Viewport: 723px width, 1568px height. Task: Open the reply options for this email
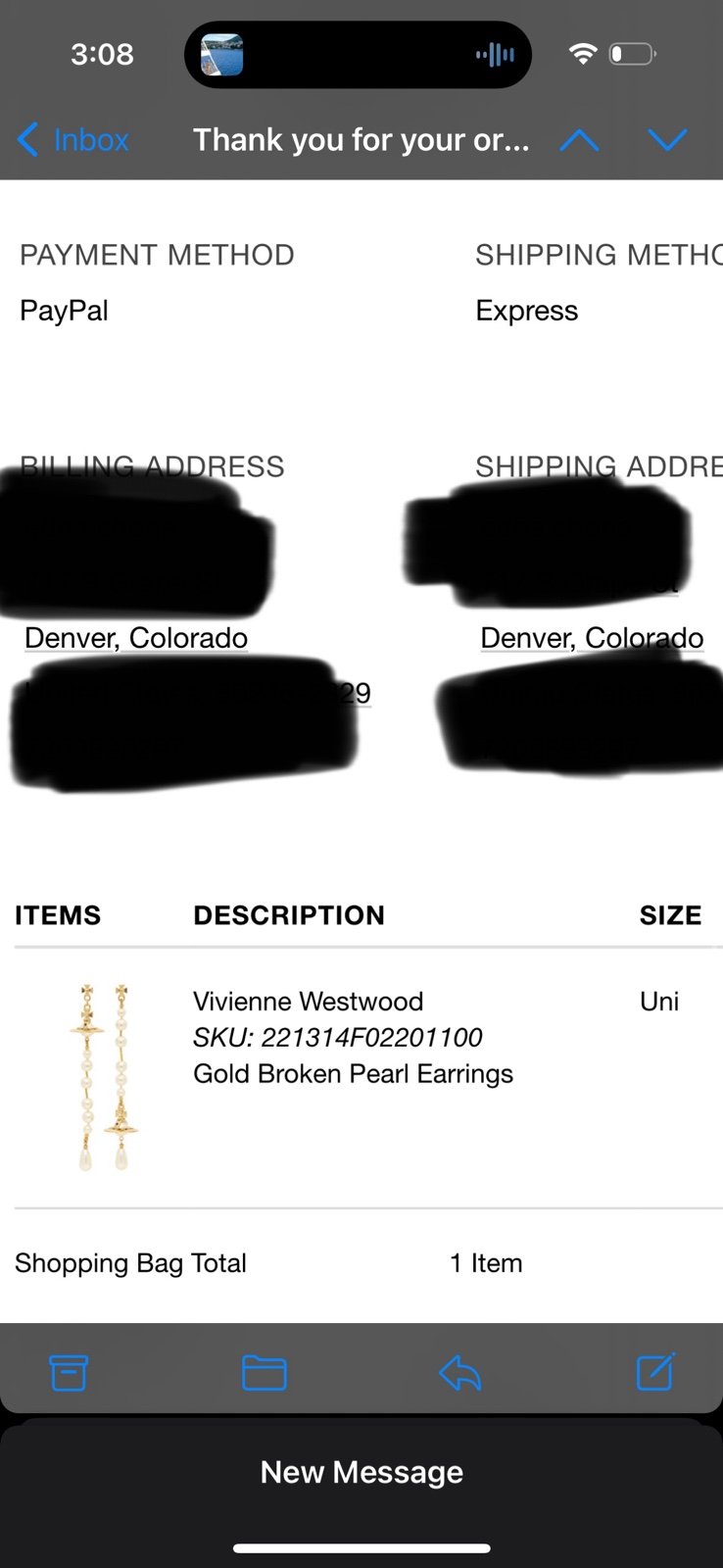pos(459,1373)
